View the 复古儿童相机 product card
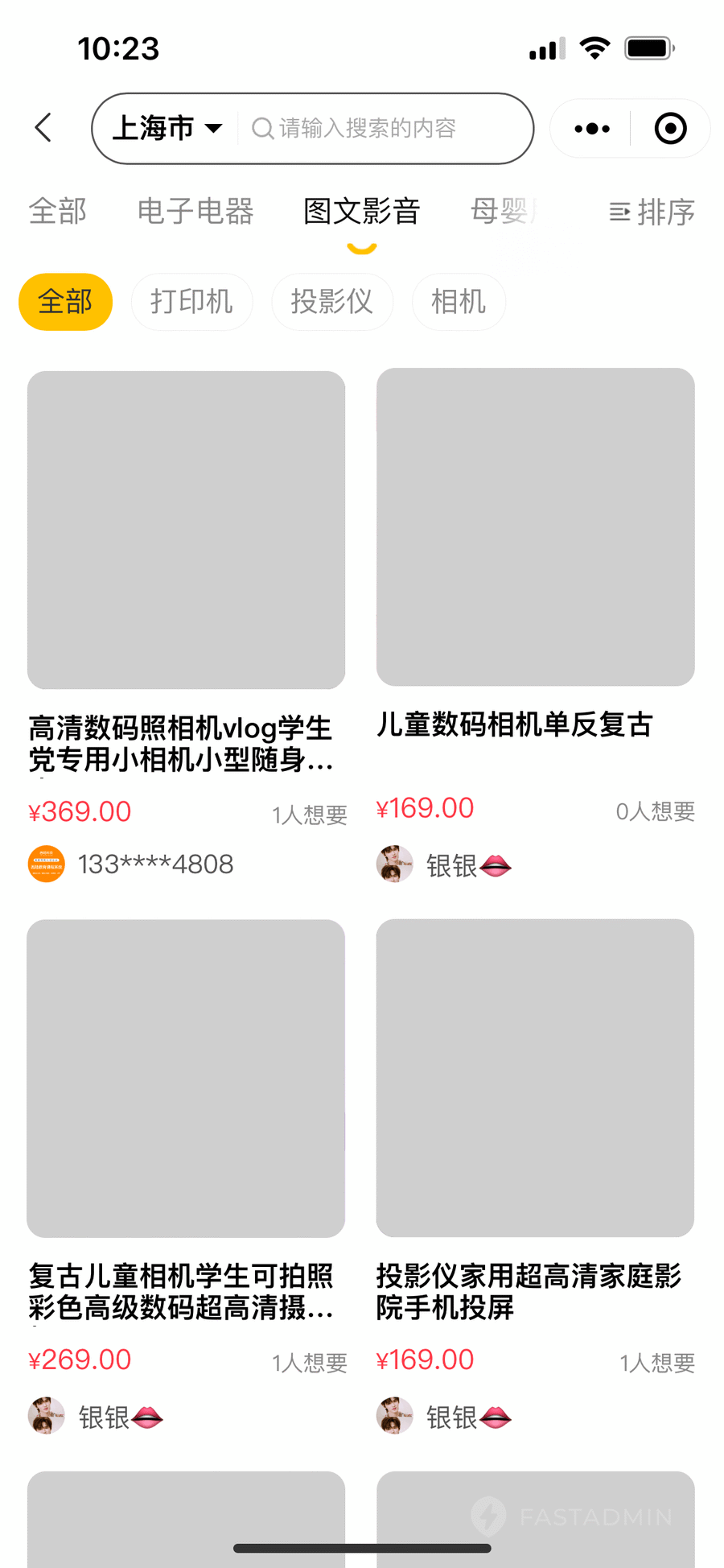Viewport: 724px width, 1568px height. point(186,1079)
